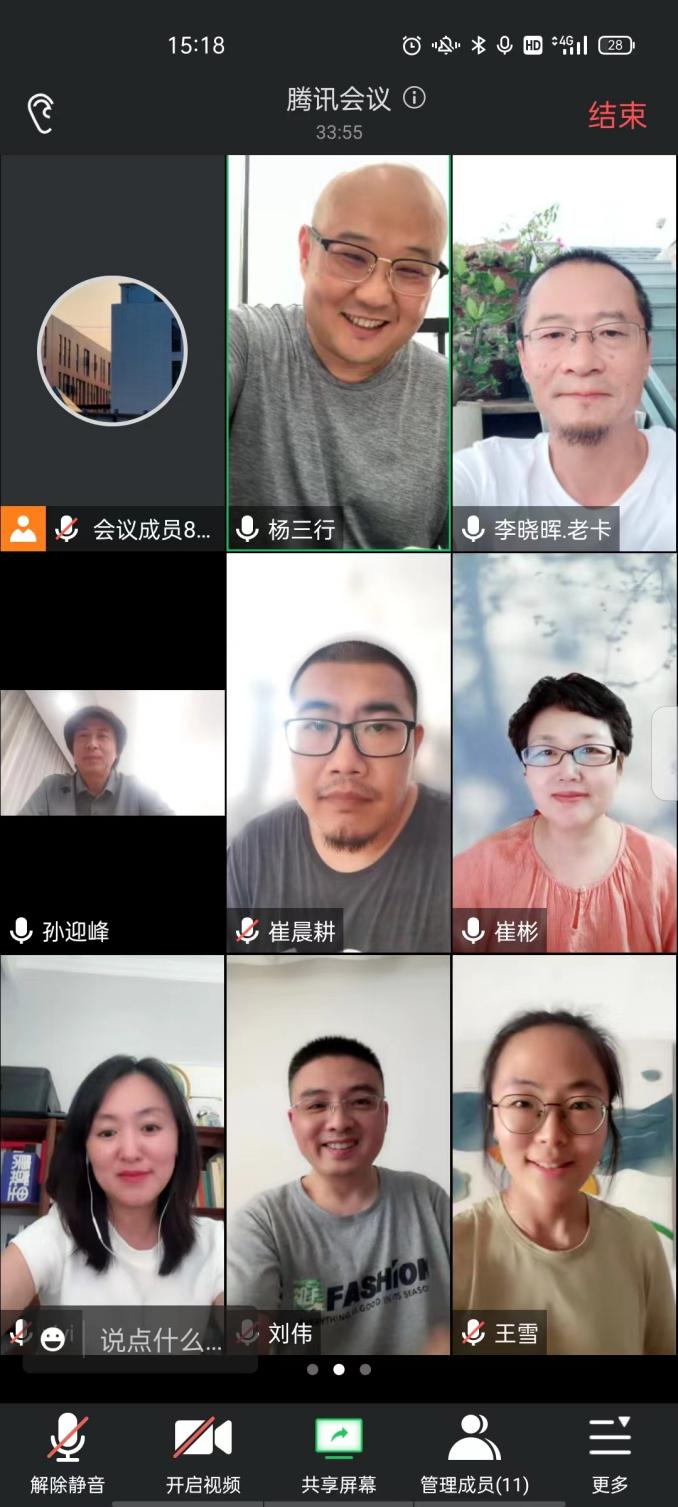This screenshot has width=678, height=1507.
Task: Tap 结束 to end the meeting
Action: 617,115
